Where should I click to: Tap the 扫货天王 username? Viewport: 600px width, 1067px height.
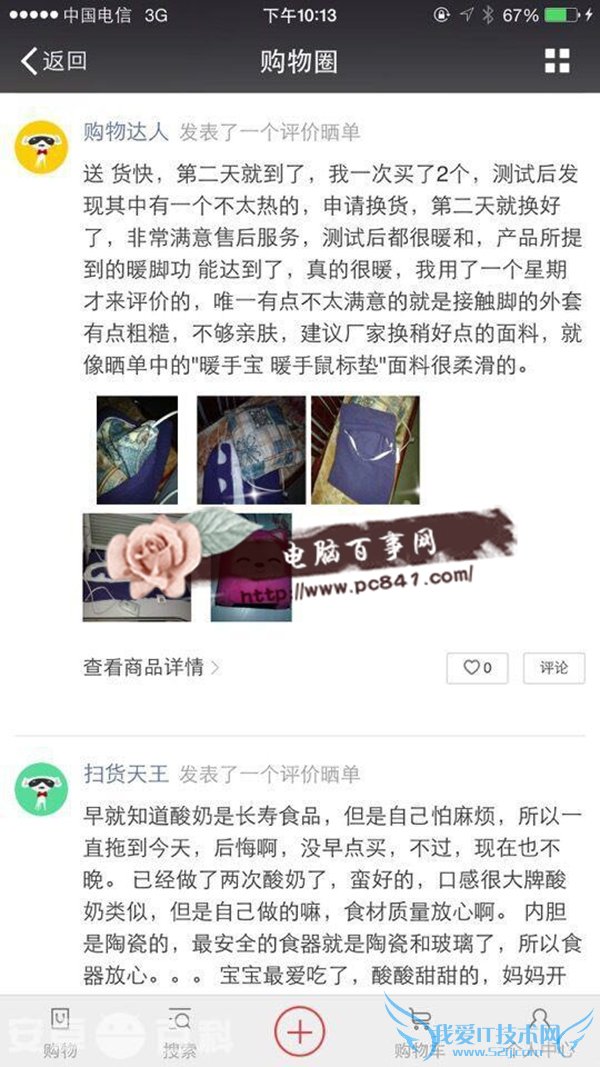tap(126, 773)
